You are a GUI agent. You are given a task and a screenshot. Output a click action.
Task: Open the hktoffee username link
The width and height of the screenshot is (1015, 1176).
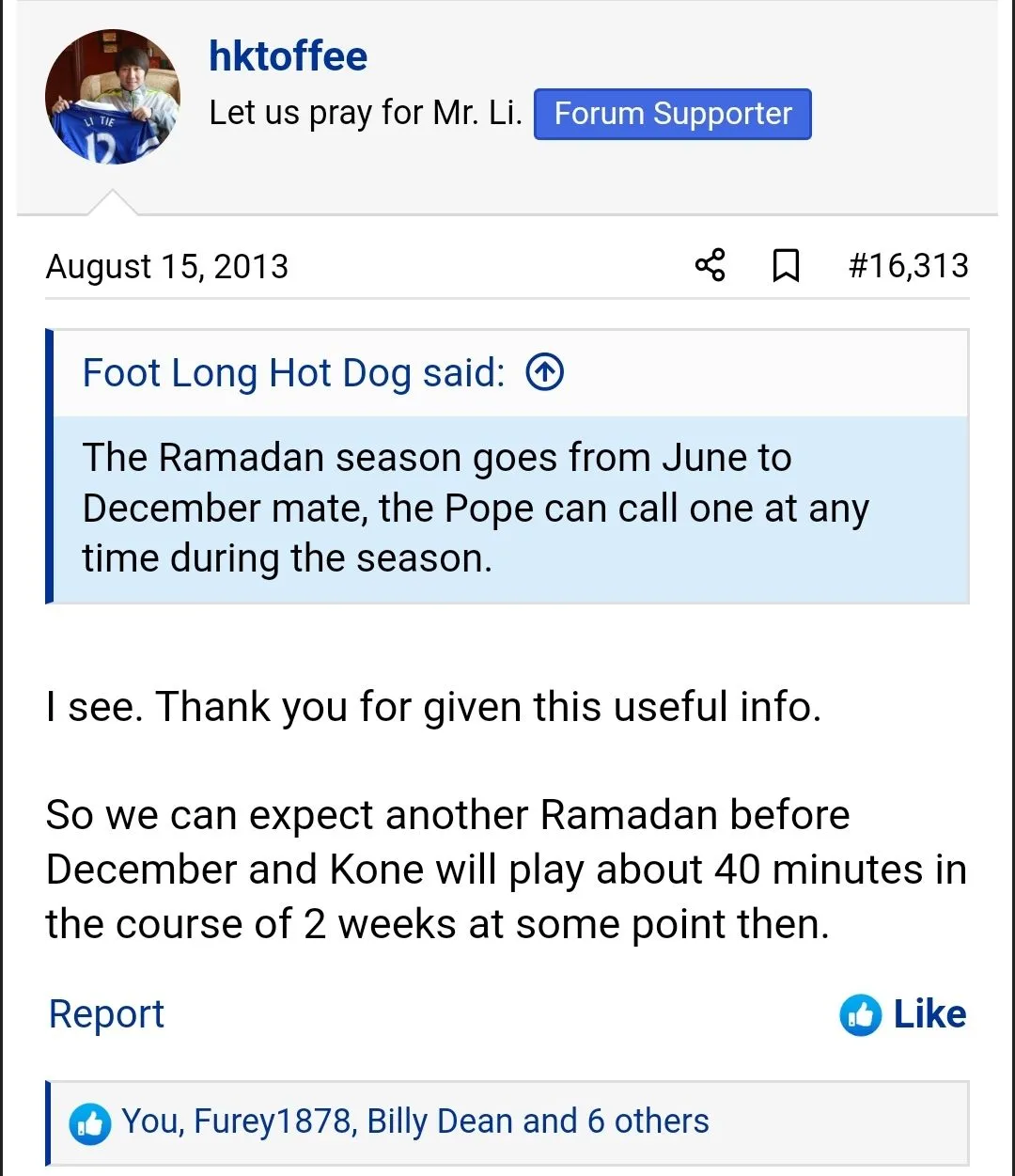(x=288, y=56)
